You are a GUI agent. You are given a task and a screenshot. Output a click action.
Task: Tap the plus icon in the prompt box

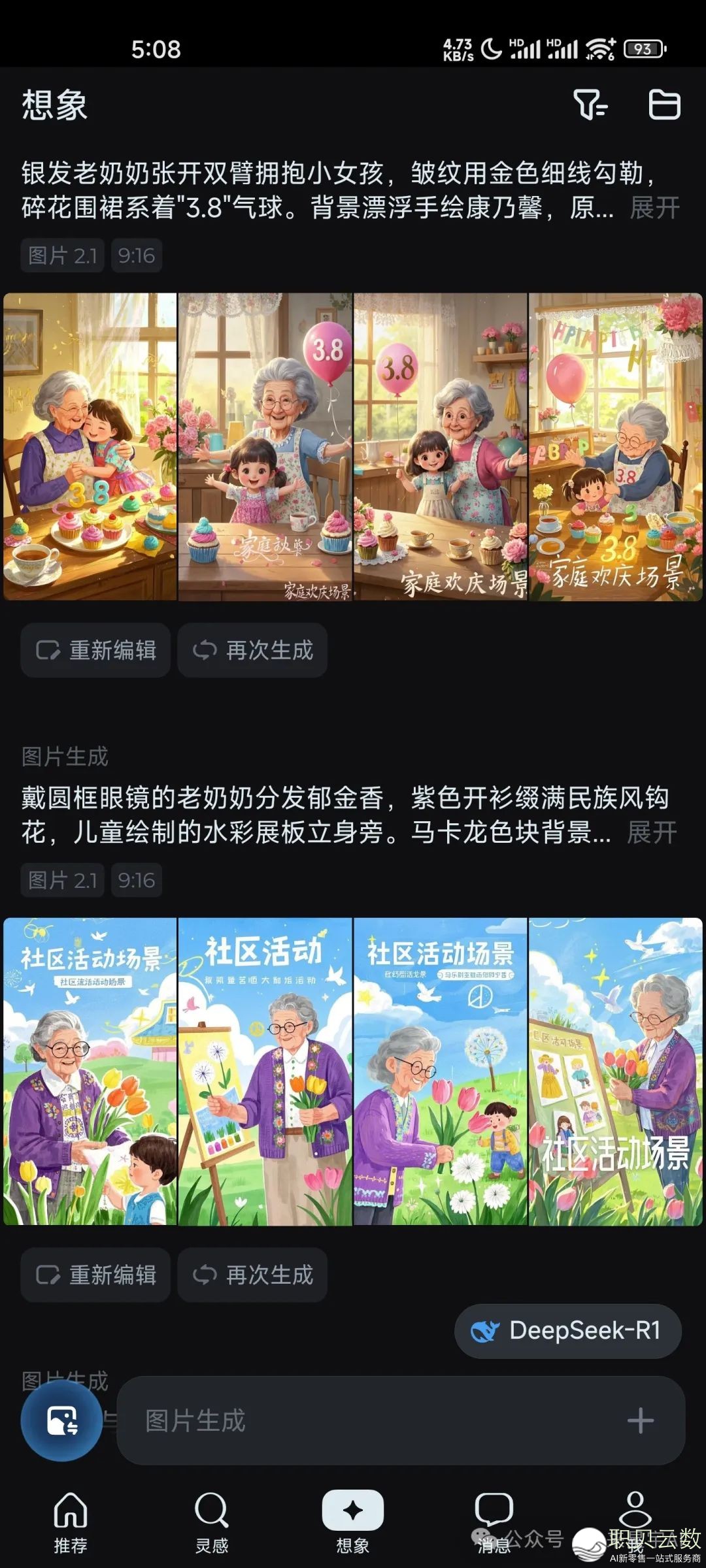(x=640, y=1420)
